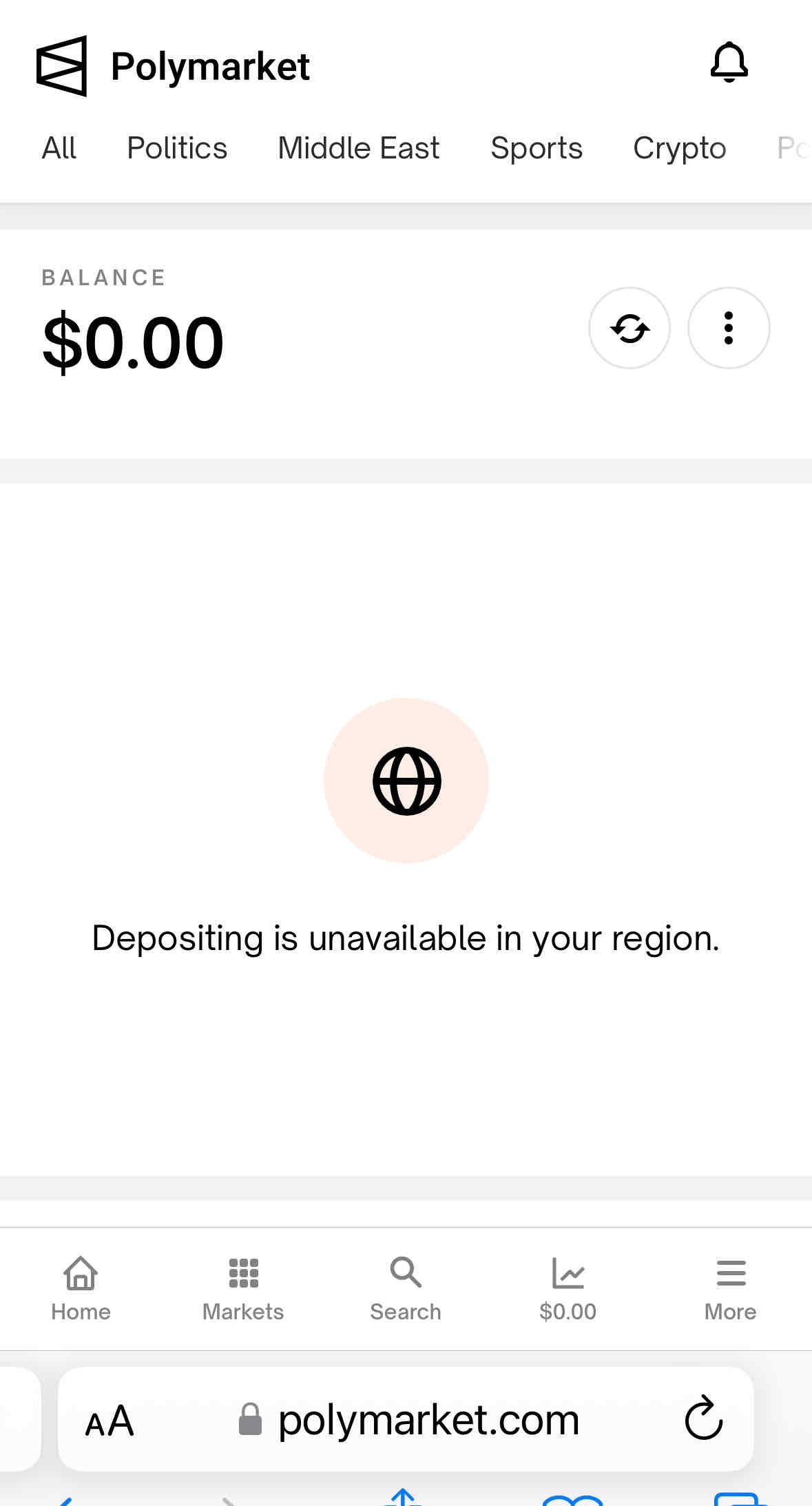812x1506 pixels.
Task: Refresh the balance
Action: point(629,328)
